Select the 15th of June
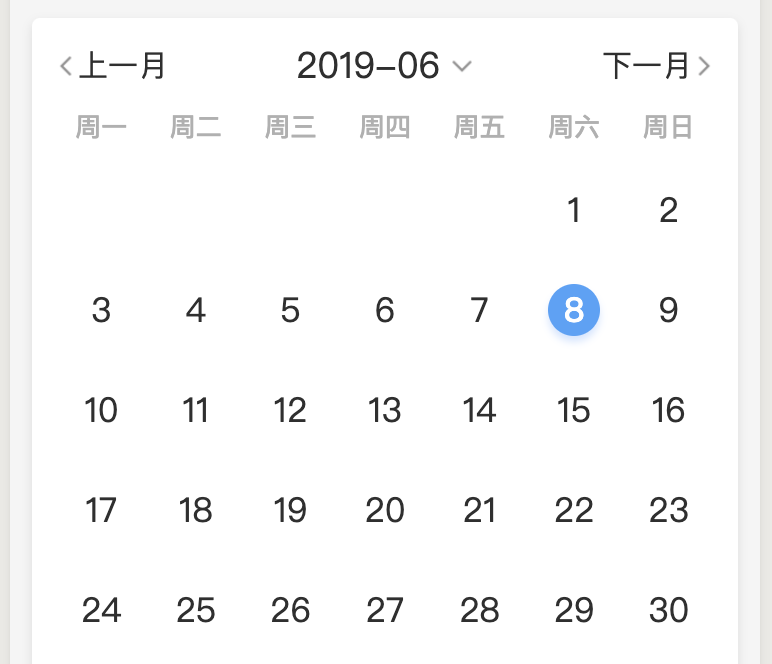Image resolution: width=772 pixels, height=664 pixels. [x=574, y=410]
